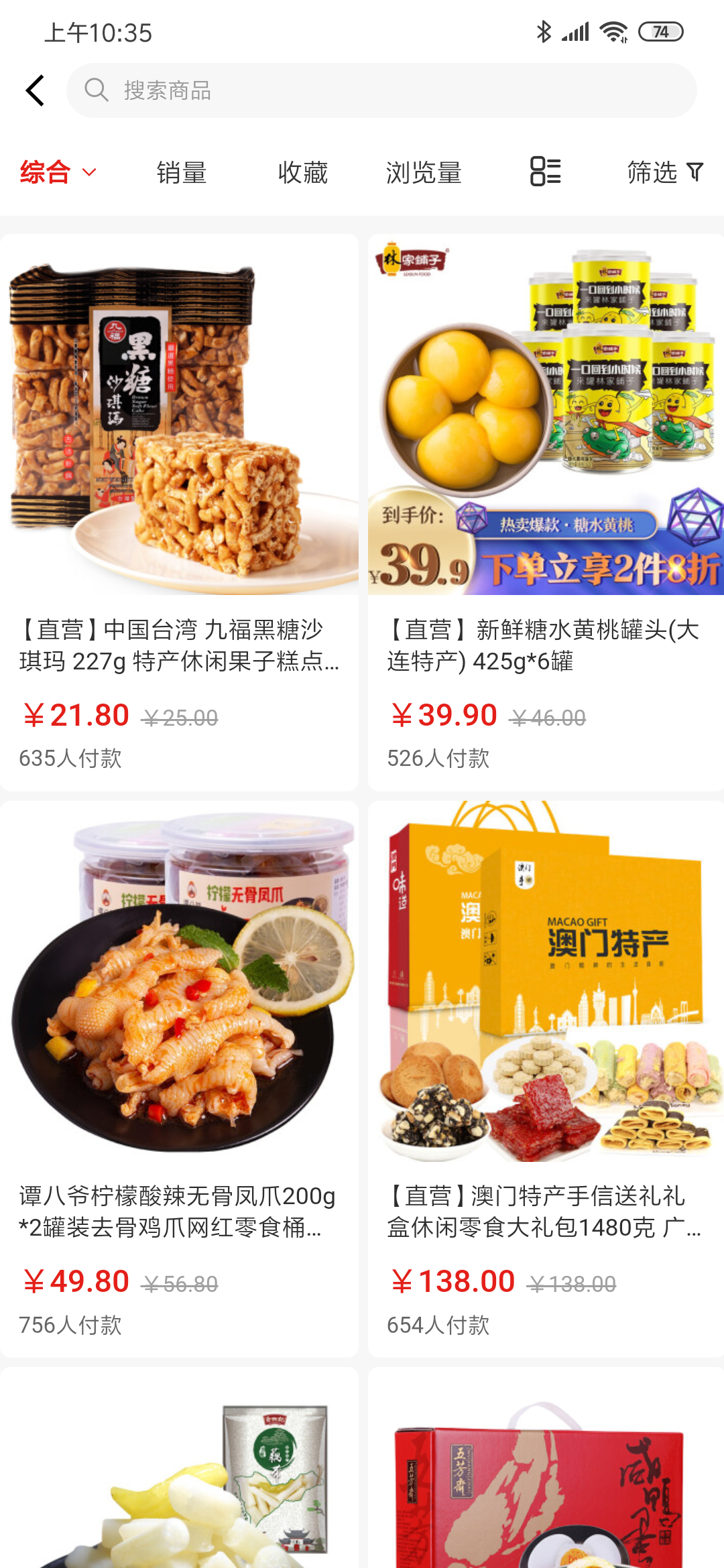This screenshot has height=1568, width=724.
Task: Sort products by 浏览量
Action: tap(424, 172)
